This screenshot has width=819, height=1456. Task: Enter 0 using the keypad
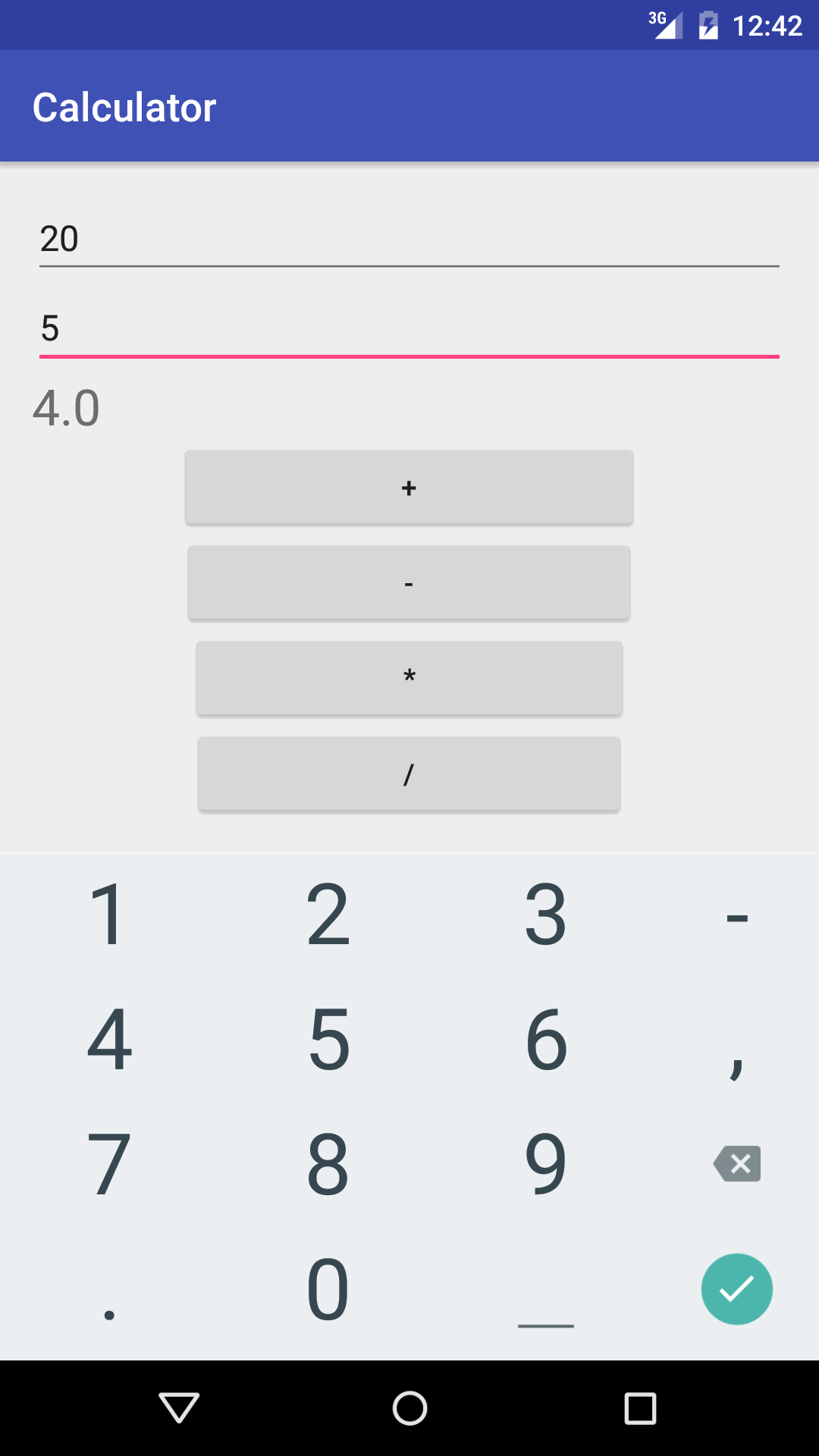(328, 1288)
